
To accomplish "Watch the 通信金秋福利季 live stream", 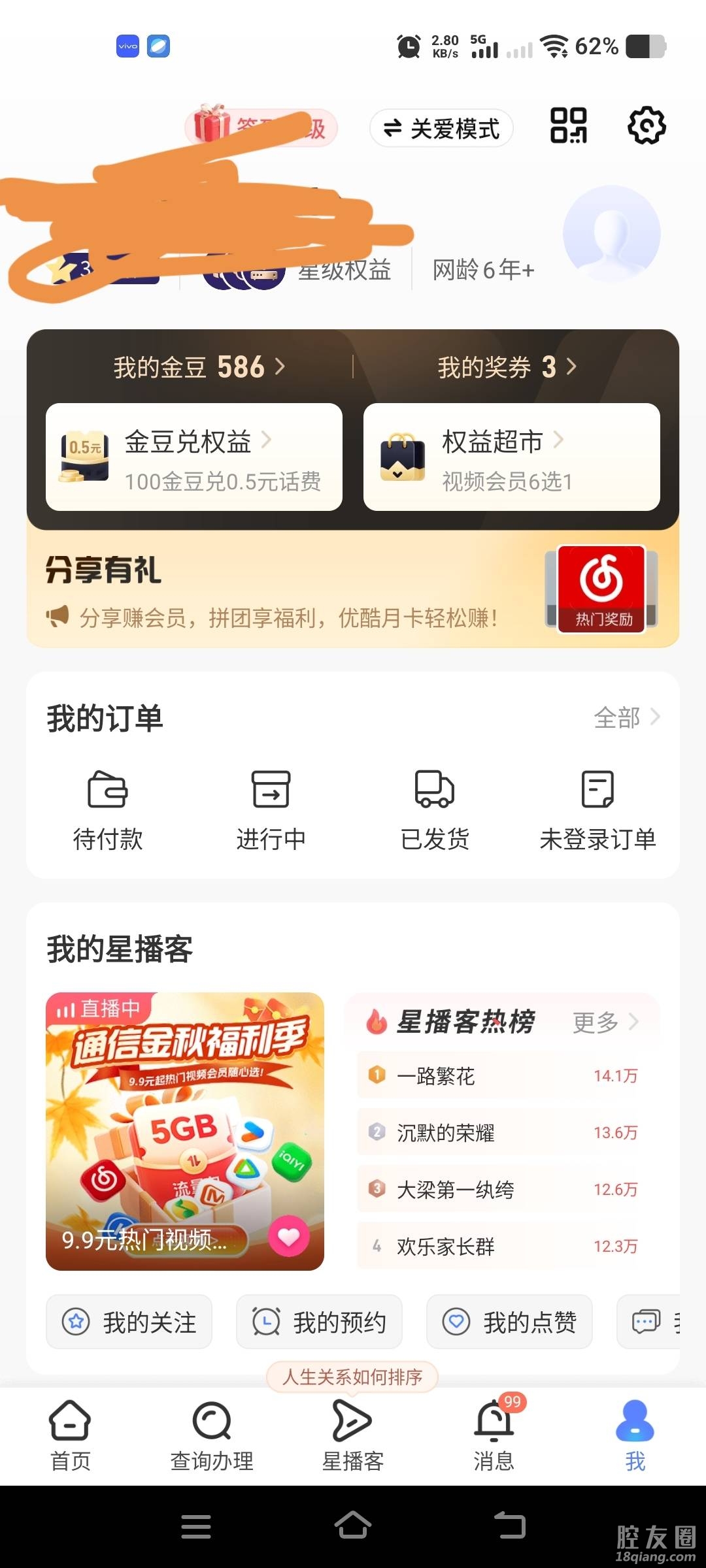I will (185, 1132).
